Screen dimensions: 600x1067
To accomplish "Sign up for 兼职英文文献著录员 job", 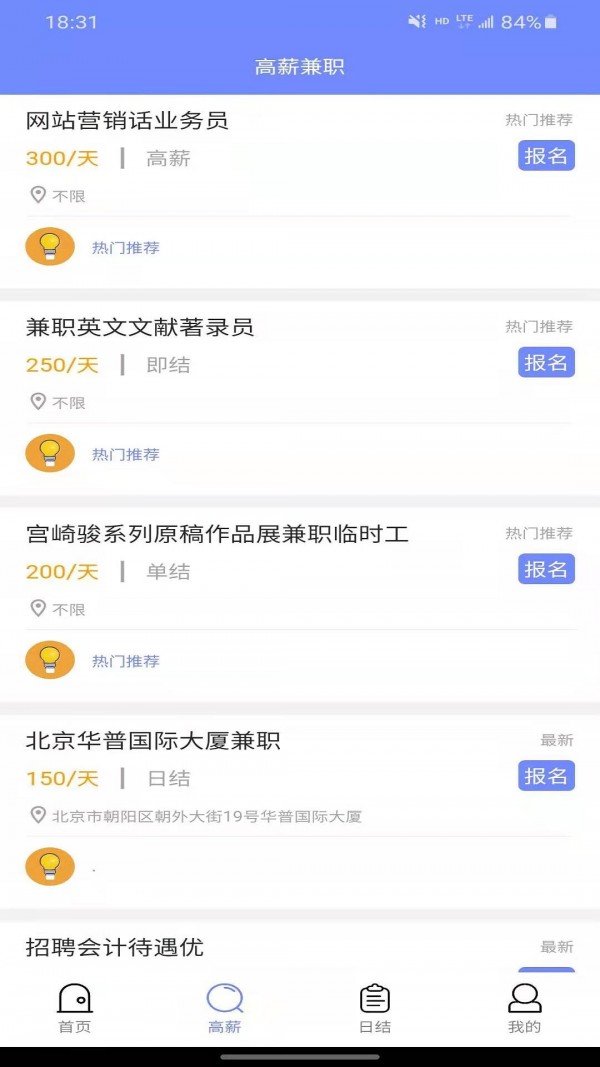I will (x=546, y=362).
